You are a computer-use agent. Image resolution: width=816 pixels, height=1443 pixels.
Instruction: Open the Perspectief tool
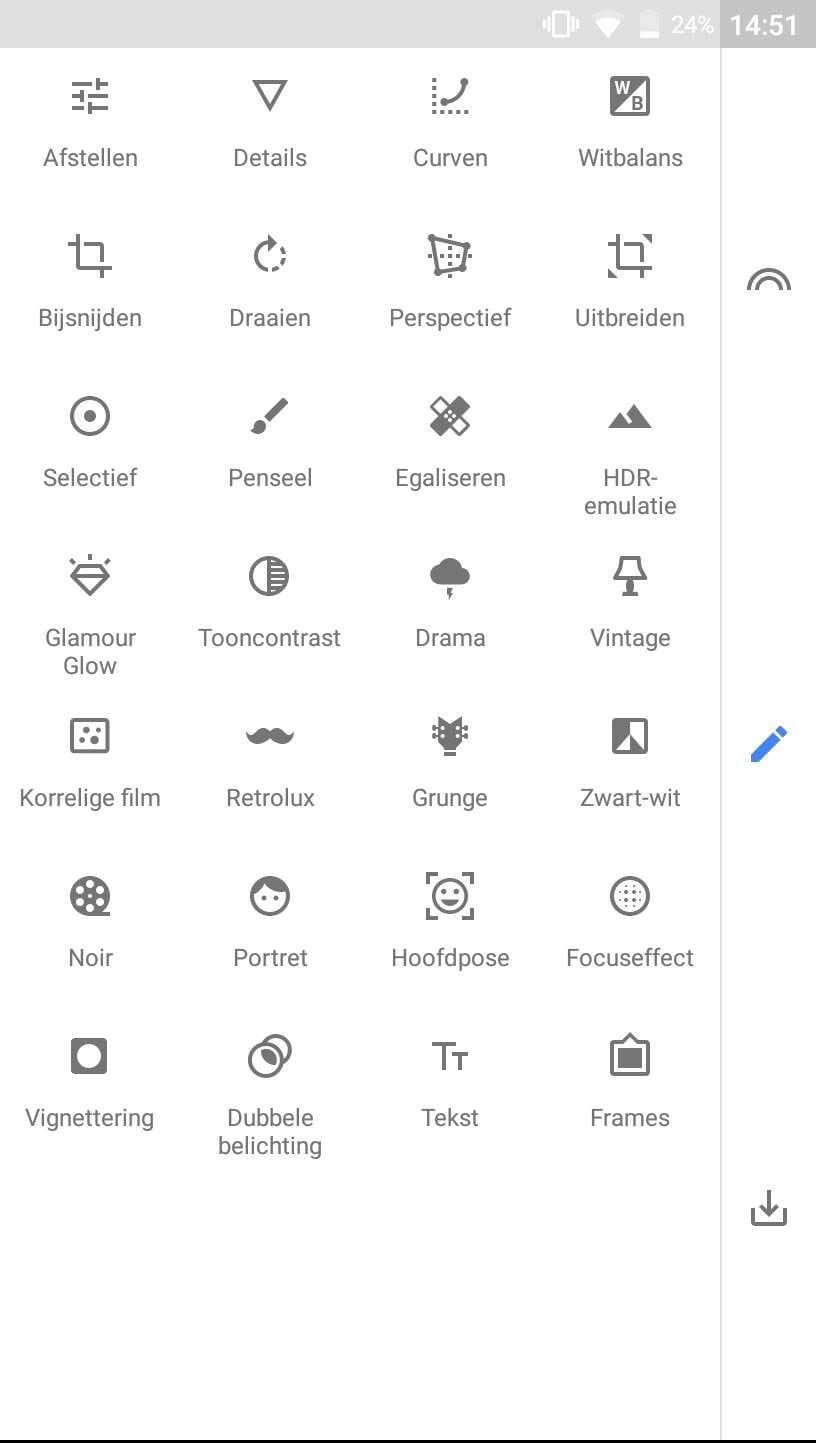point(450,282)
